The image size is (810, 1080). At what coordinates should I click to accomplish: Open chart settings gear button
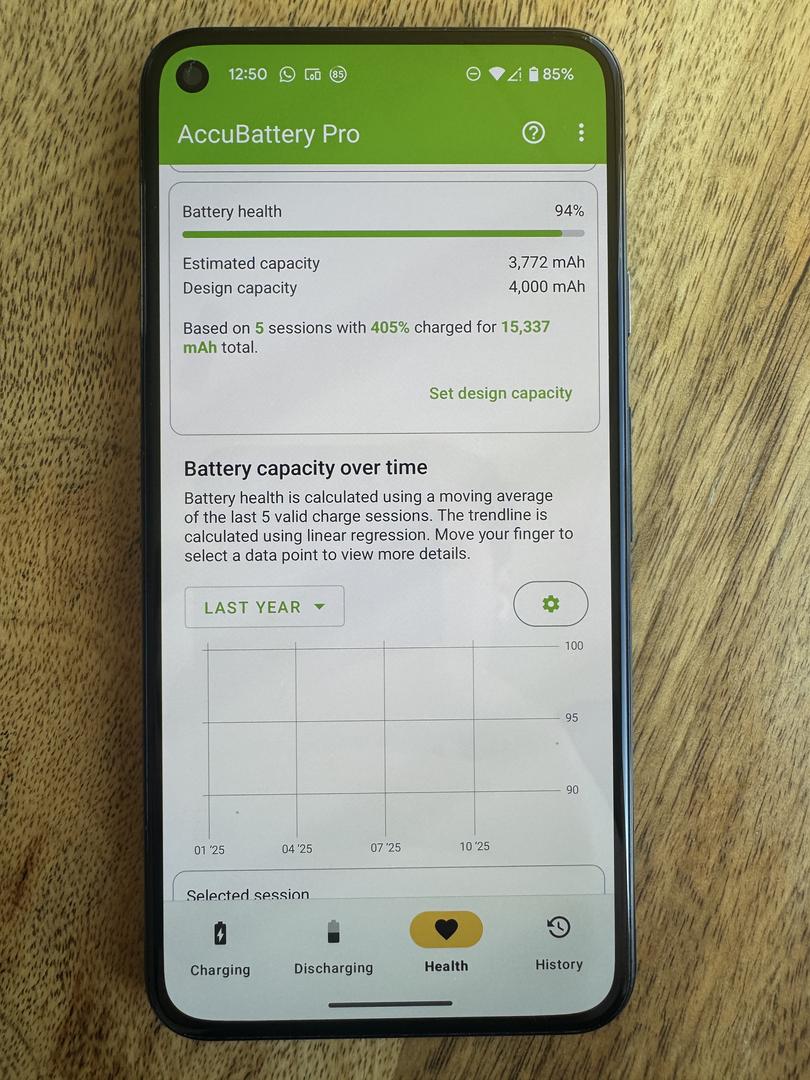click(550, 604)
